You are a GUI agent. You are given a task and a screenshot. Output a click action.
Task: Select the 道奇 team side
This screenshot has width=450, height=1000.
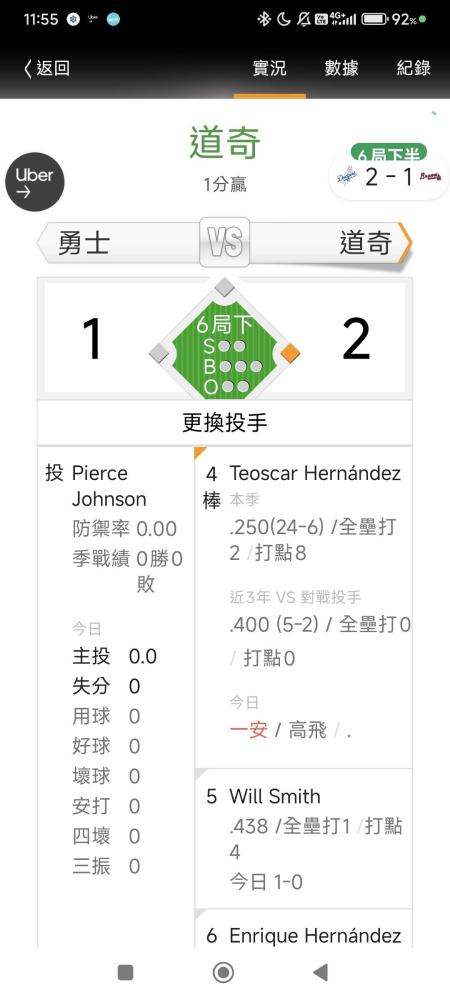click(x=331, y=243)
